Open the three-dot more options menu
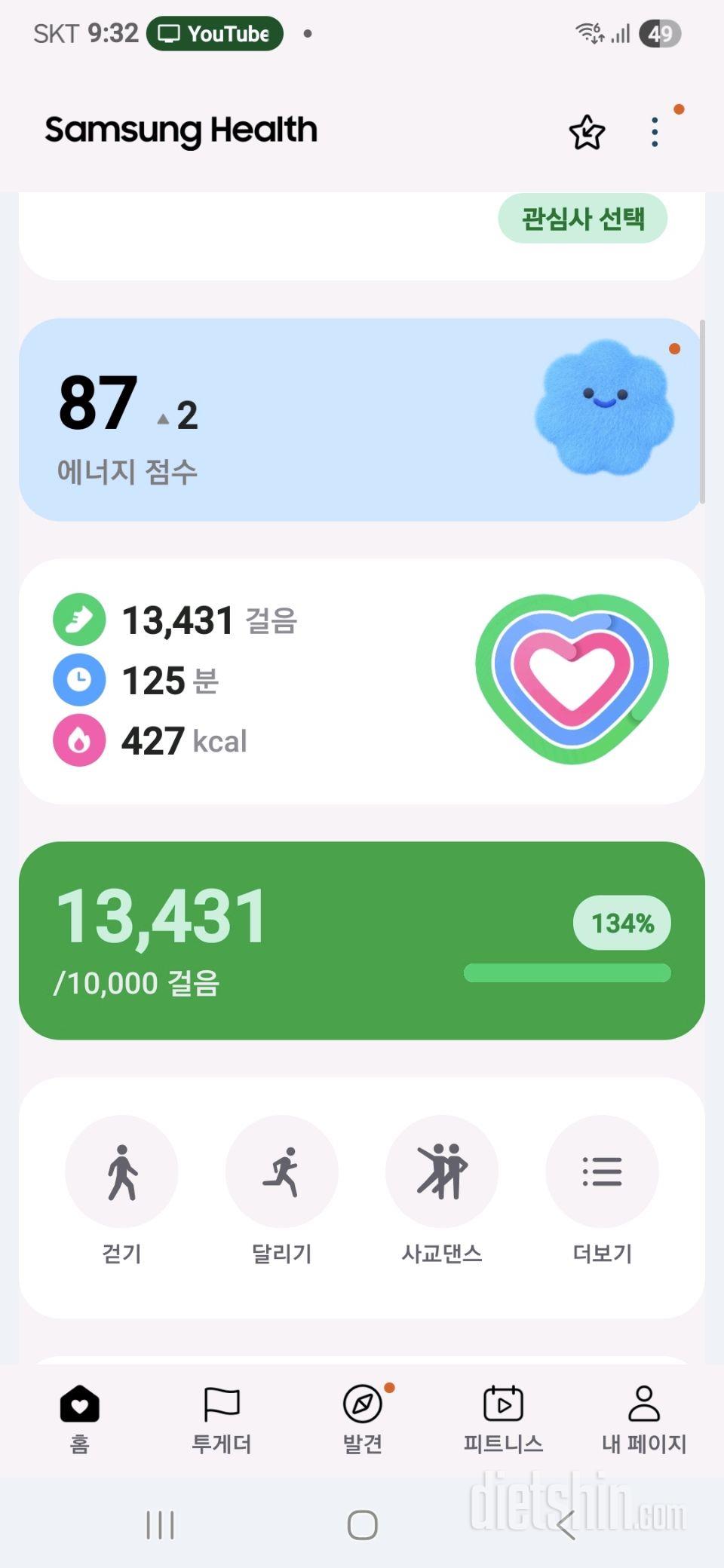This screenshot has width=724, height=1568. pyautogui.click(x=653, y=130)
